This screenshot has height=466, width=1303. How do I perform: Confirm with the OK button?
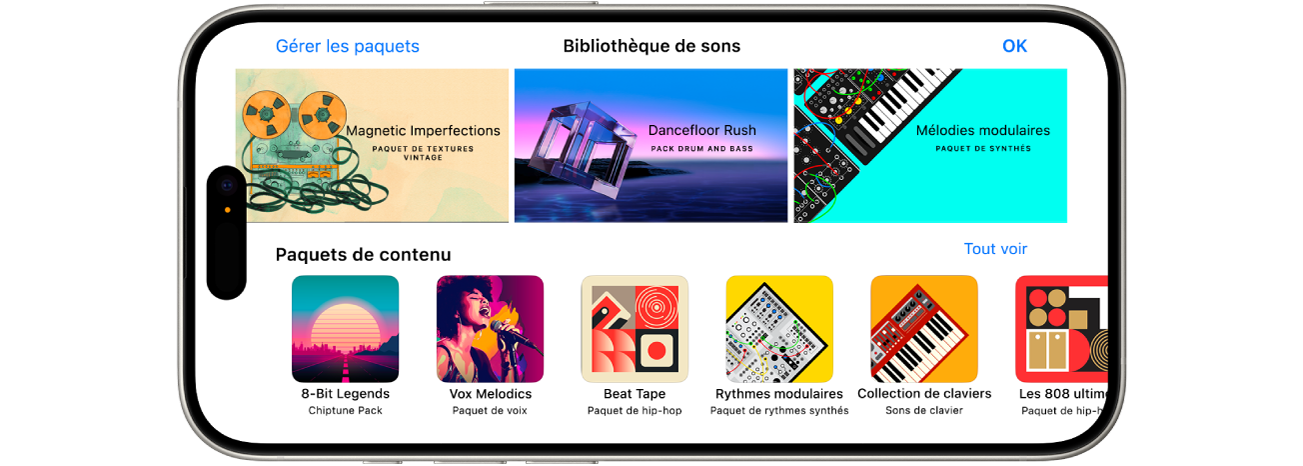coord(1014,46)
